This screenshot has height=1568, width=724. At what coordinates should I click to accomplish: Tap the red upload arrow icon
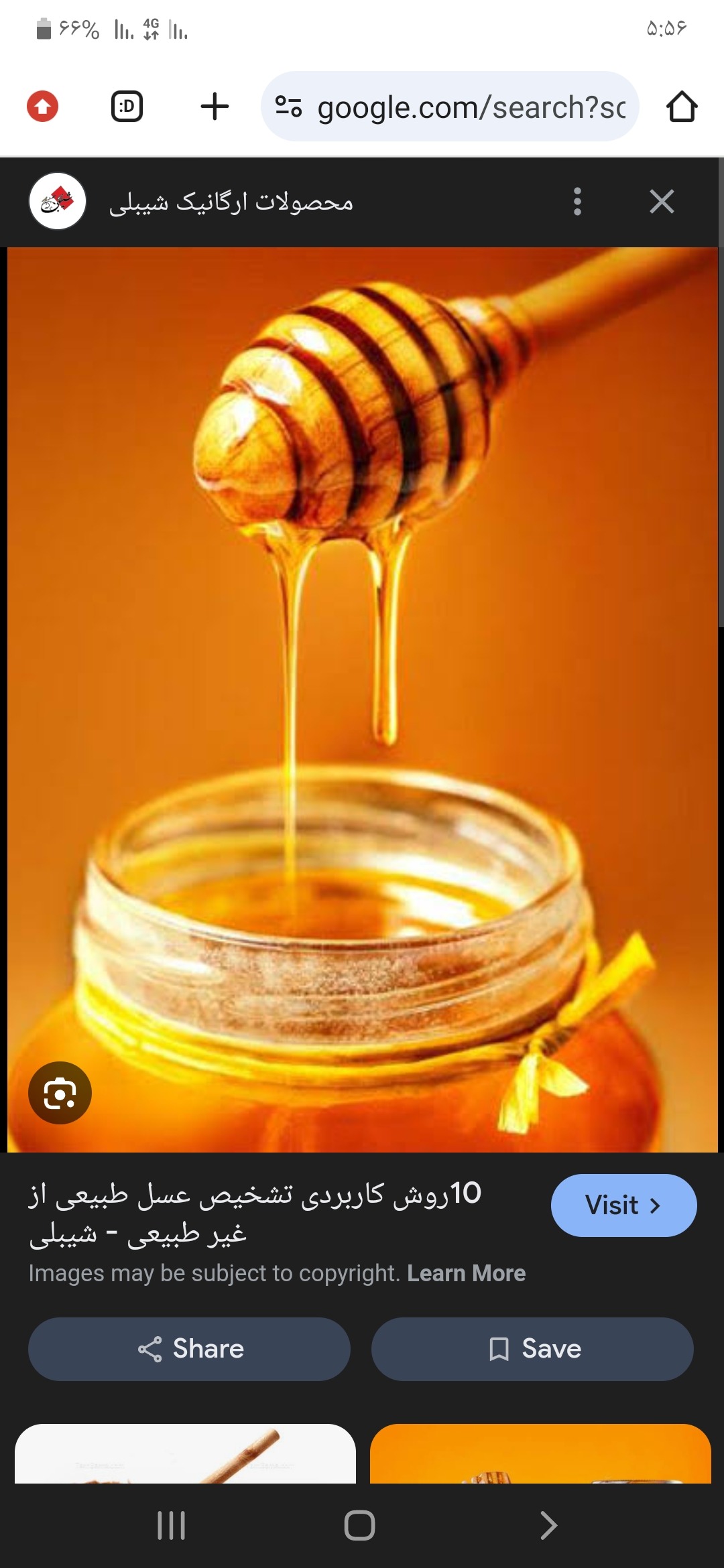click(43, 107)
